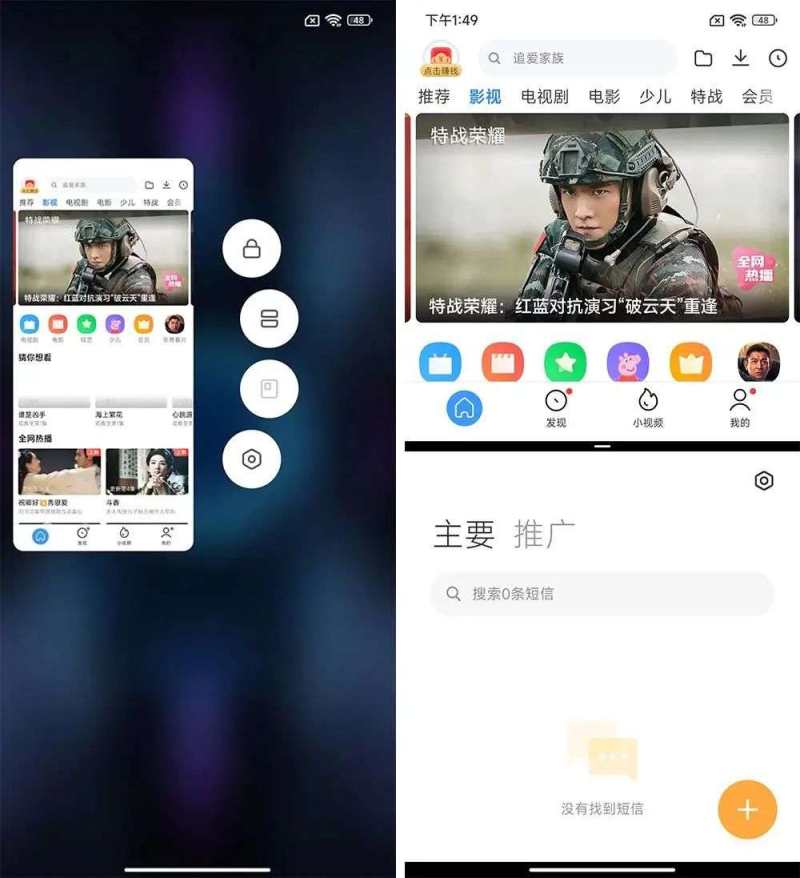Switch to the 推广 messages tab
This screenshot has width=800, height=878.
coord(544,534)
